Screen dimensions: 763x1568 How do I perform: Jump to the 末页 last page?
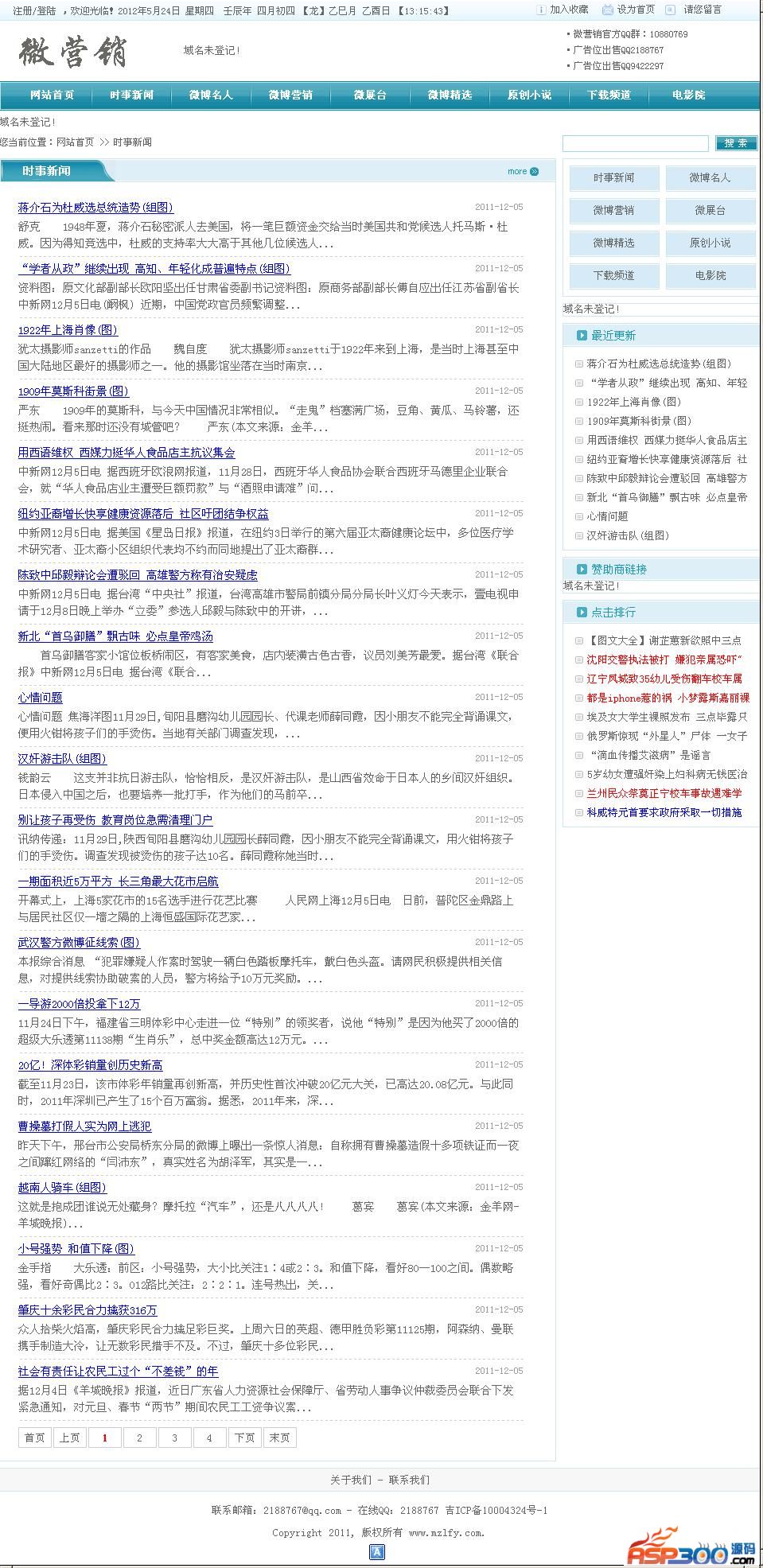279,1438
